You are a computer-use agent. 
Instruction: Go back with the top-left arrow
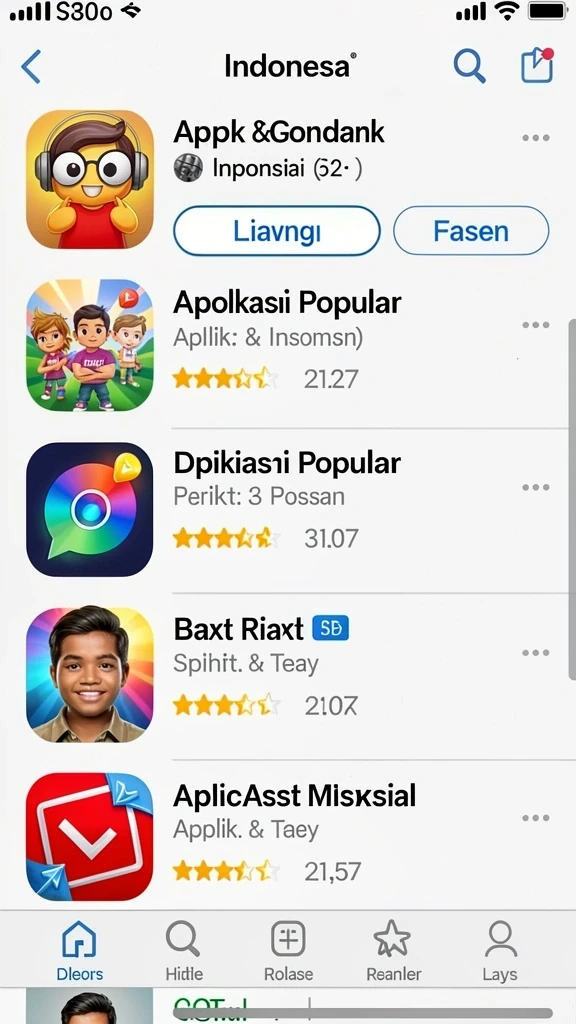(x=31, y=67)
